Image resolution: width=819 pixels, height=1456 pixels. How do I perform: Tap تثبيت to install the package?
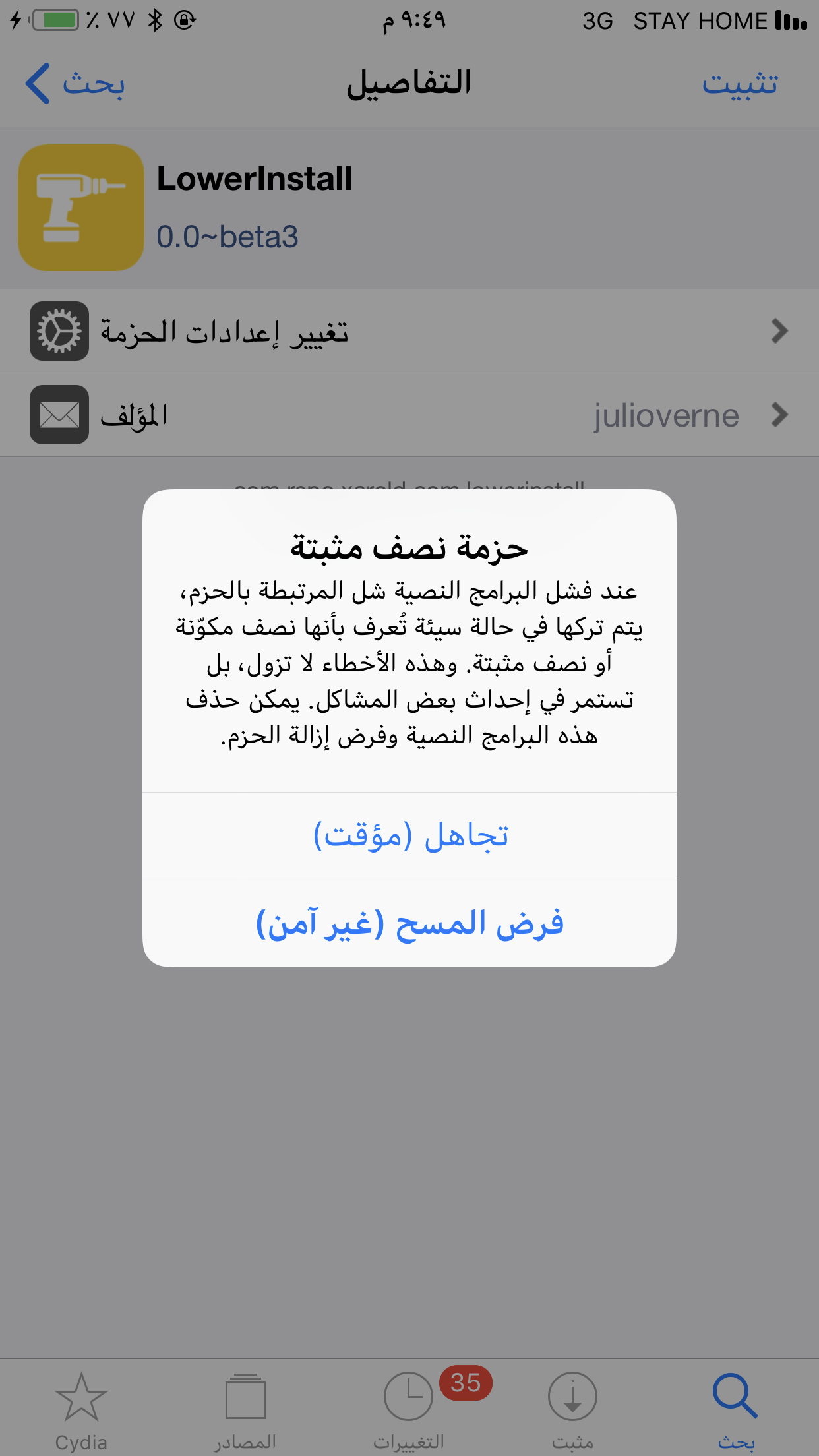(x=740, y=84)
